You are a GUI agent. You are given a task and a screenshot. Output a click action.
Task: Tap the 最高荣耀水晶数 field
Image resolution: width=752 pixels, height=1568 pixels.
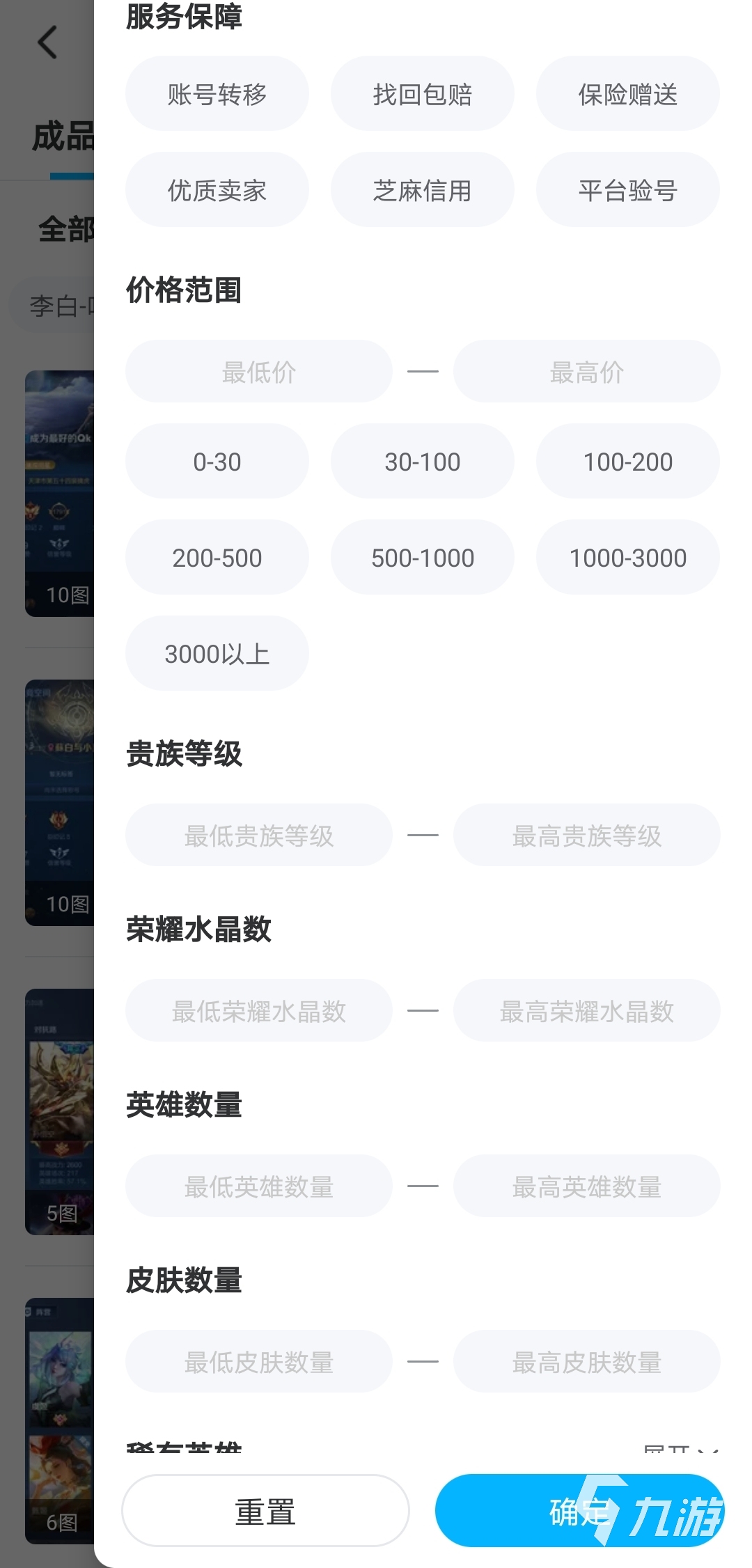tap(586, 1011)
